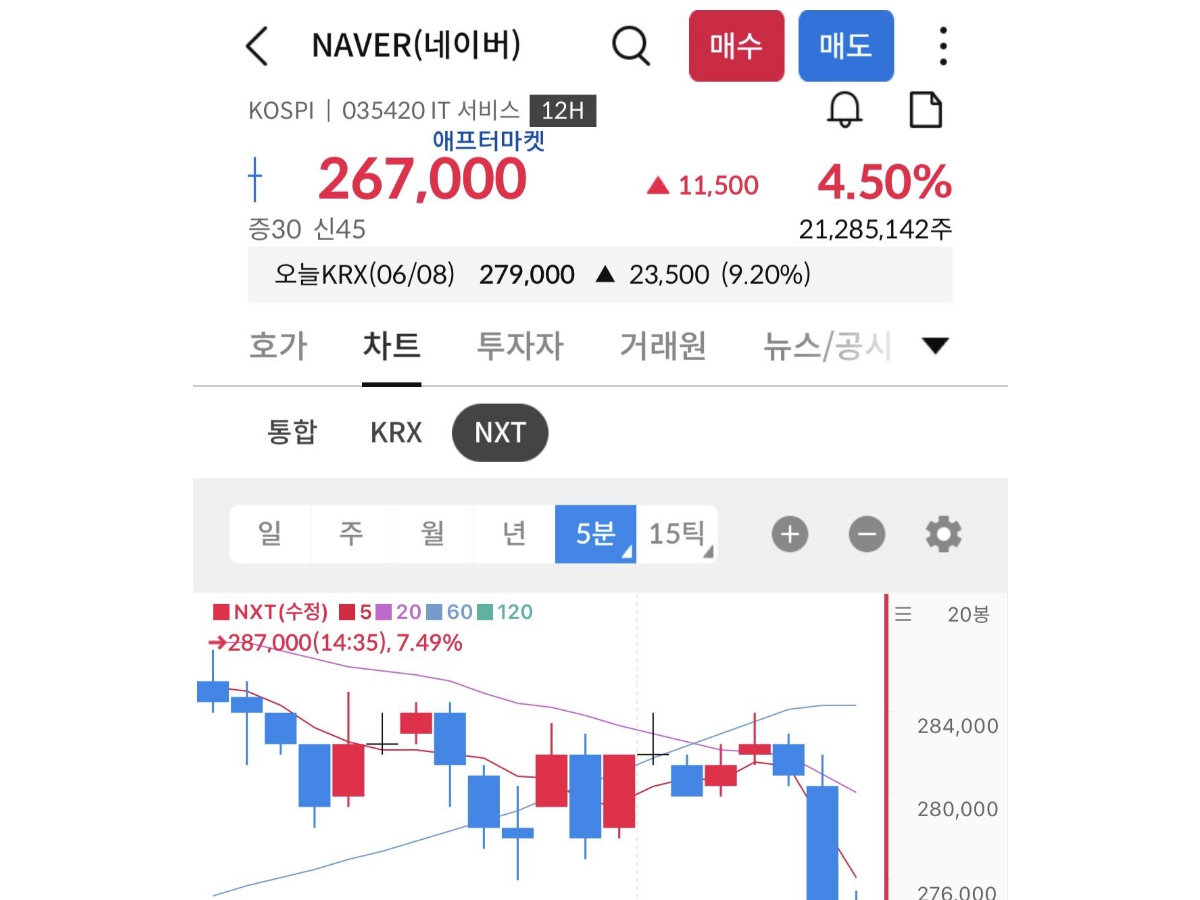Screen dimensions: 1200x900
Task: Zoom out chart with minus button
Action: point(867,535)
